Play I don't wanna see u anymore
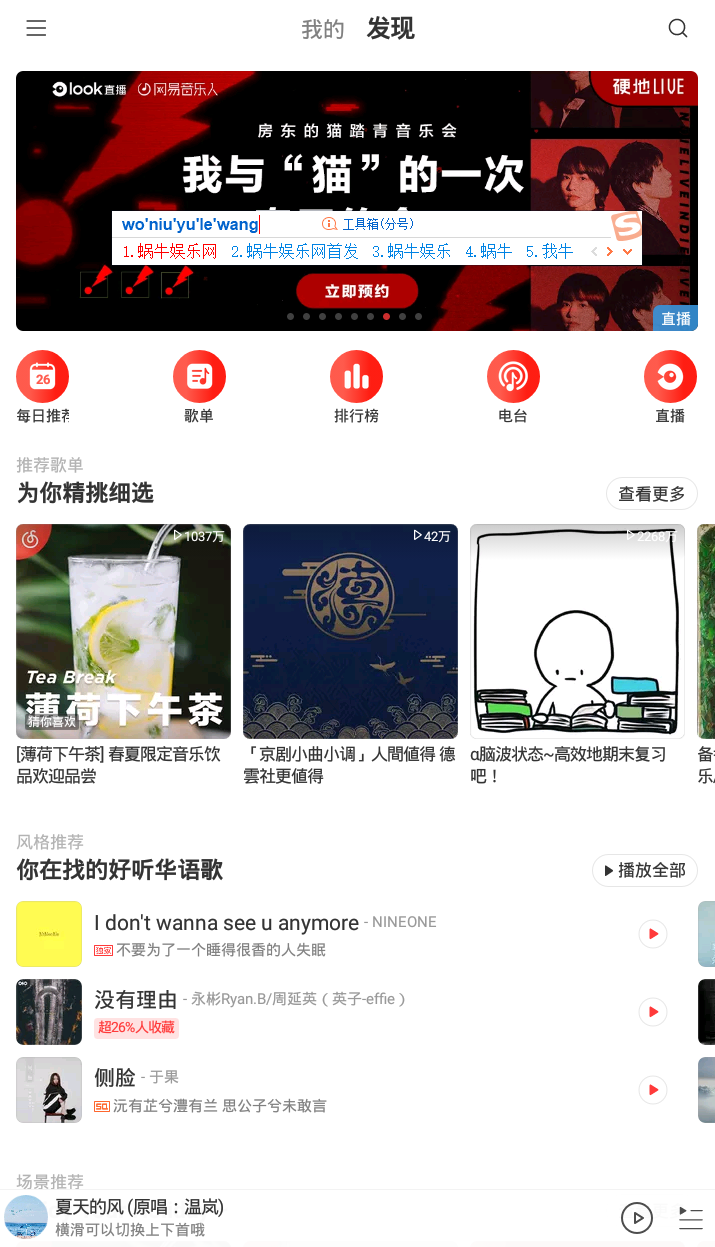 (652, 934)
